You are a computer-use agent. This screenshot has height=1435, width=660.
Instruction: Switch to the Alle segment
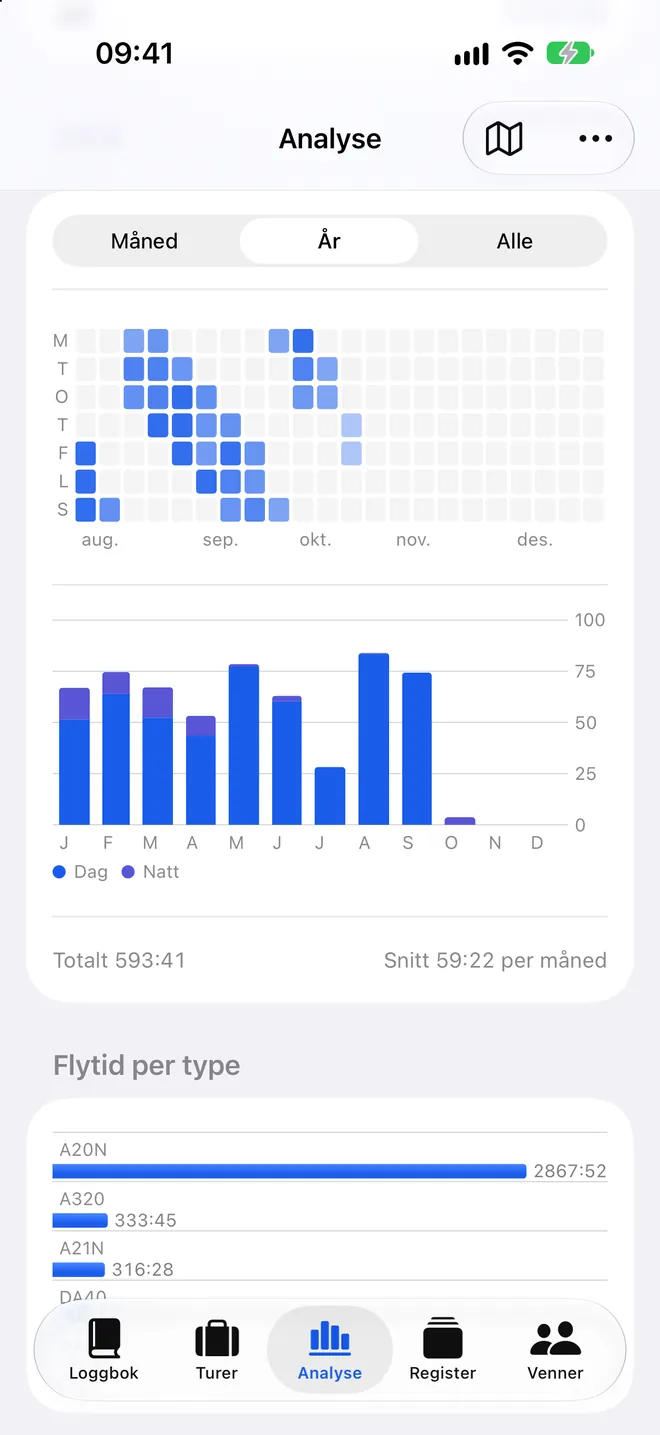point(514,241)
